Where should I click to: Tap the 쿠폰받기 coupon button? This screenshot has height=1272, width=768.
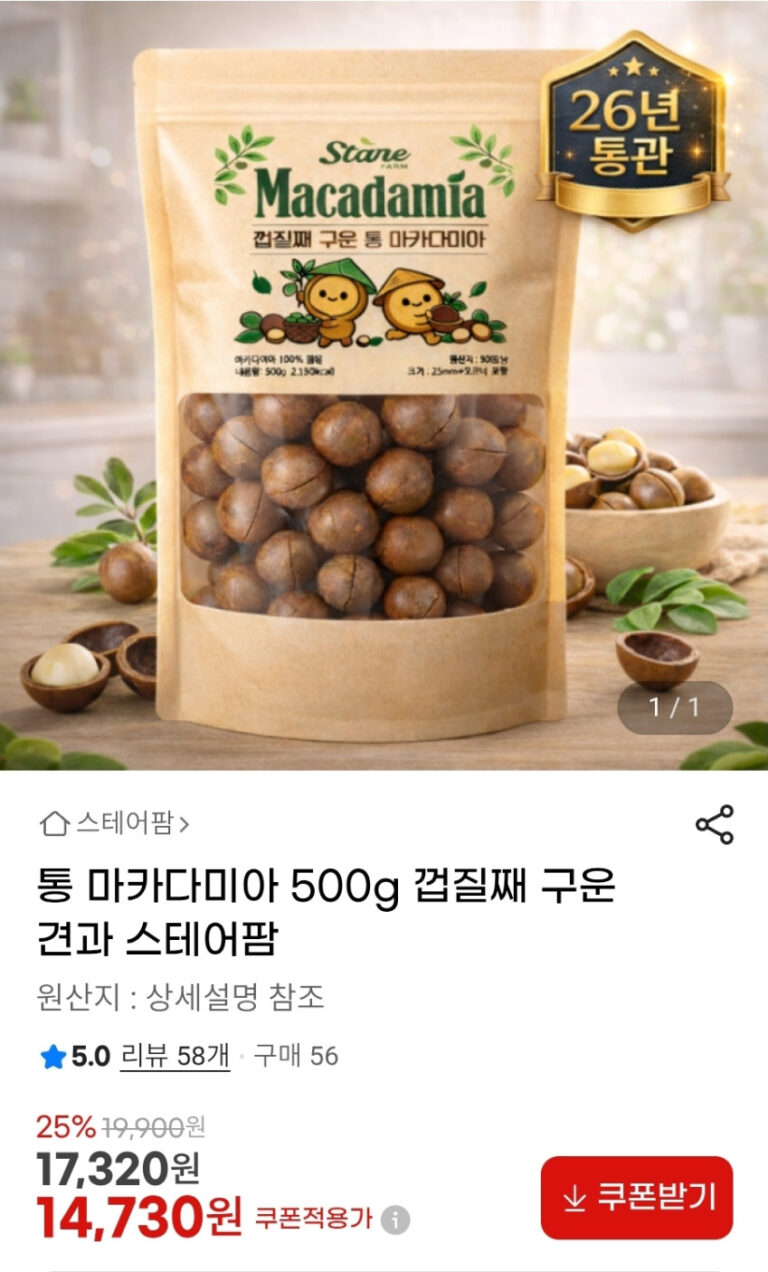[x=637, y=1198]
